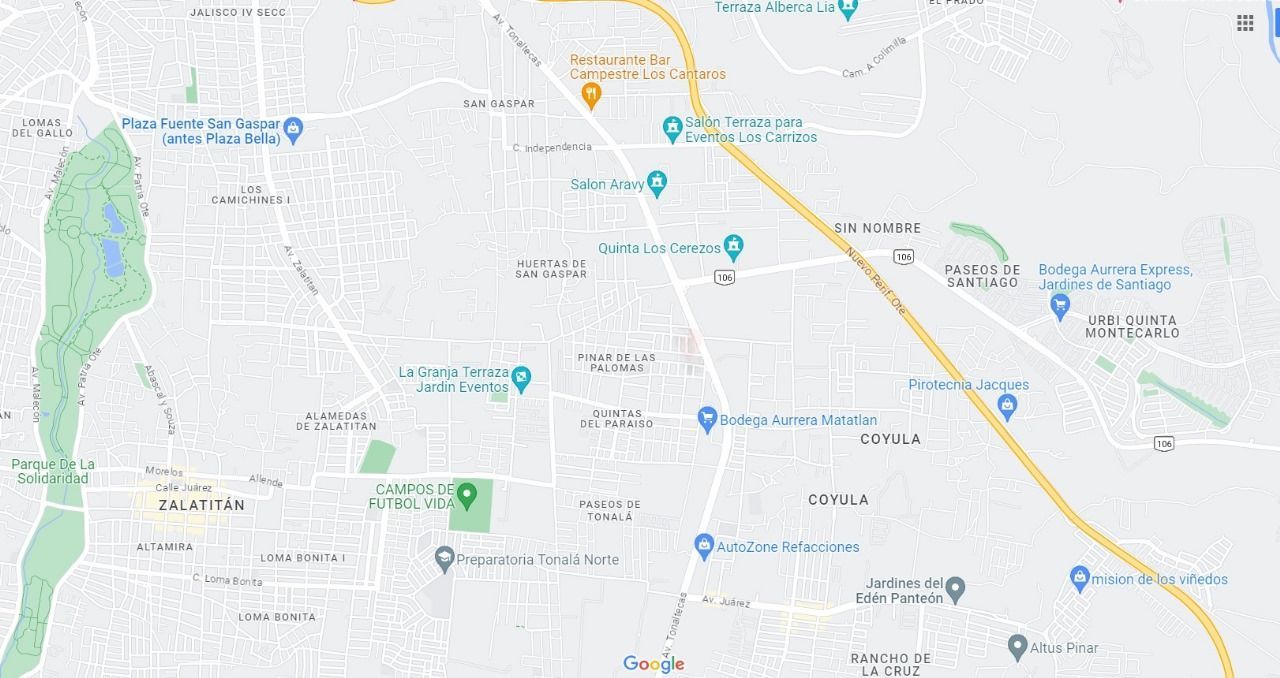This screenshot has width=1280, height=678.
Task: Tap the Jardines del Edén Panteón marker
Action: tap(956, 589)
